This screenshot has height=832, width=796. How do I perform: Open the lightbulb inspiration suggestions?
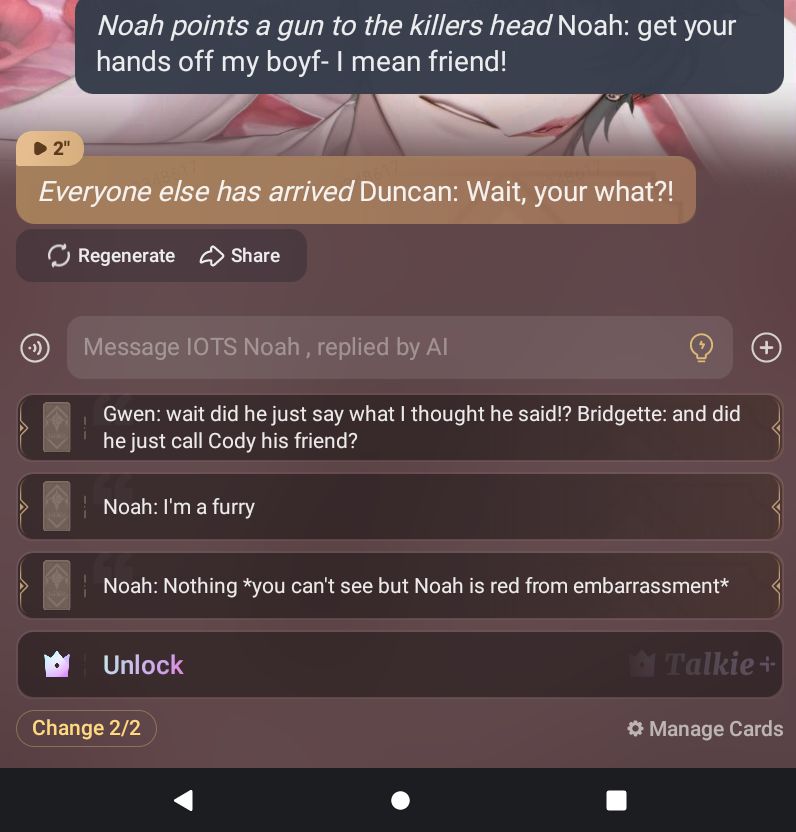point(702,347)
